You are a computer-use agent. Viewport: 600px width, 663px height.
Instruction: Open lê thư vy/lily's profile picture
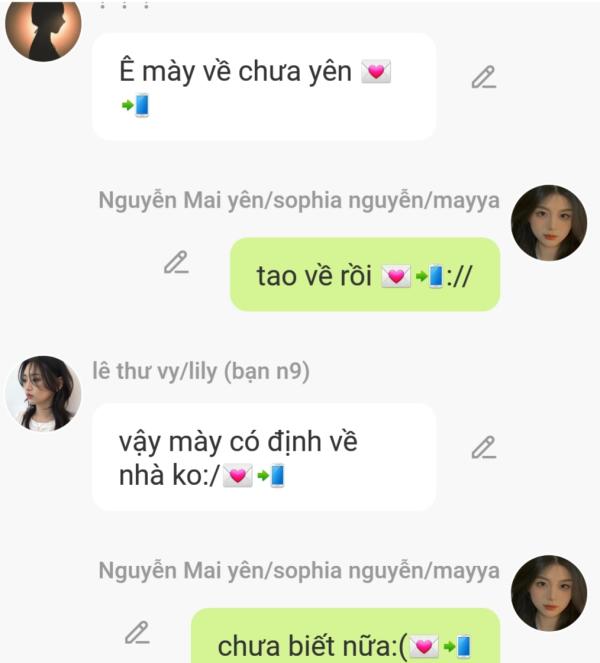coord(43,393)
